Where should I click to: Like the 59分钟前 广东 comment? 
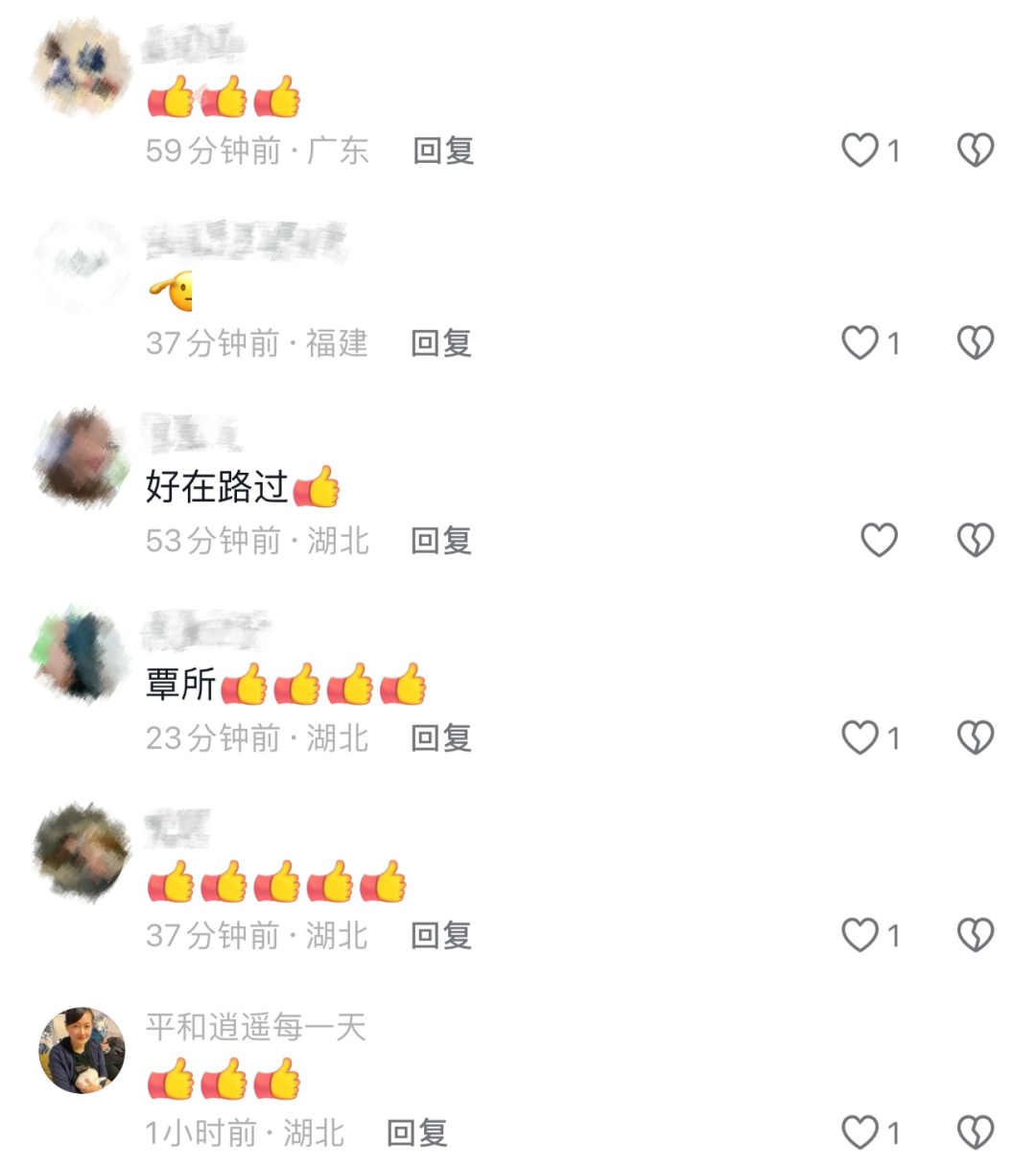tap(860, 151)
